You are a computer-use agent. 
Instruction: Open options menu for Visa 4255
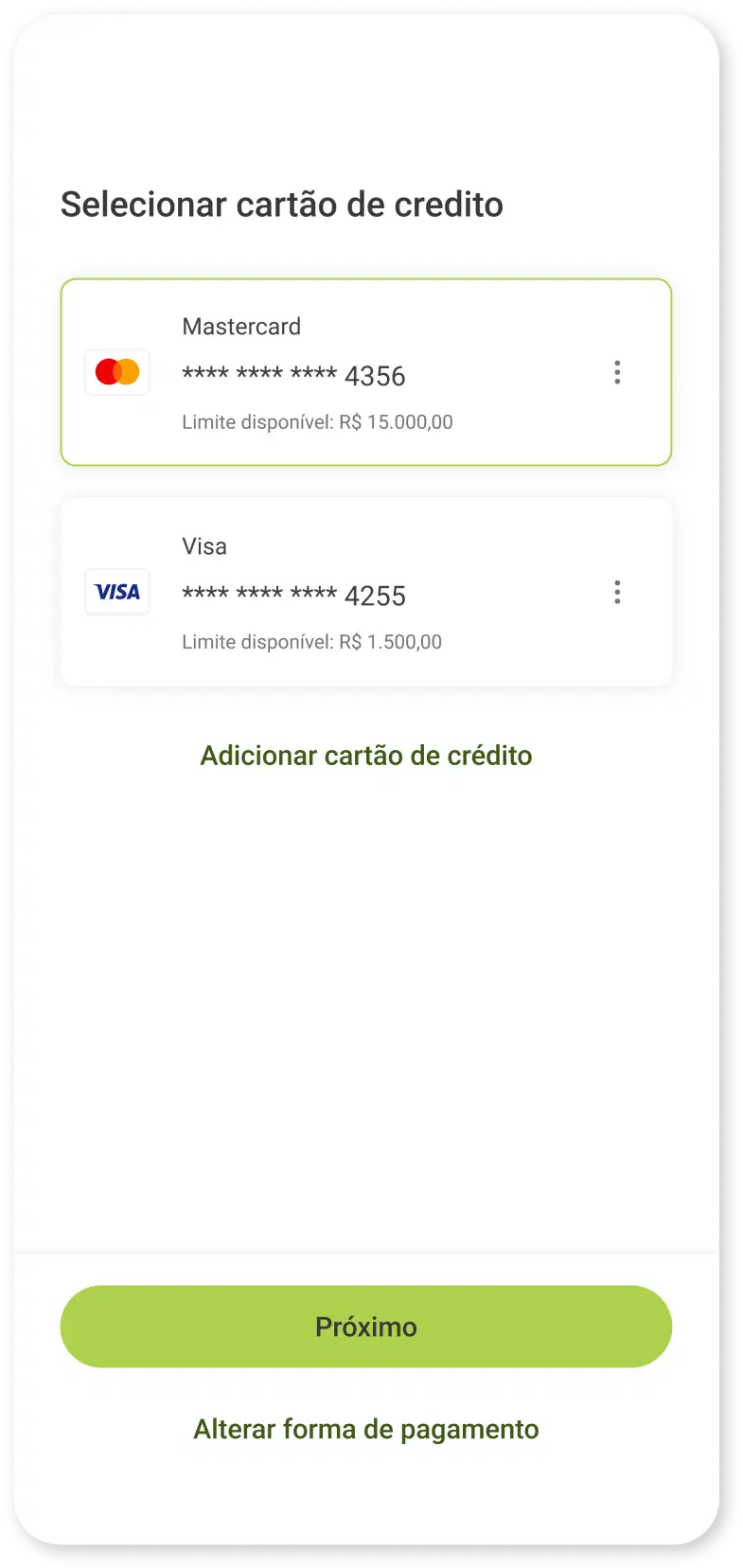(617, 593)
